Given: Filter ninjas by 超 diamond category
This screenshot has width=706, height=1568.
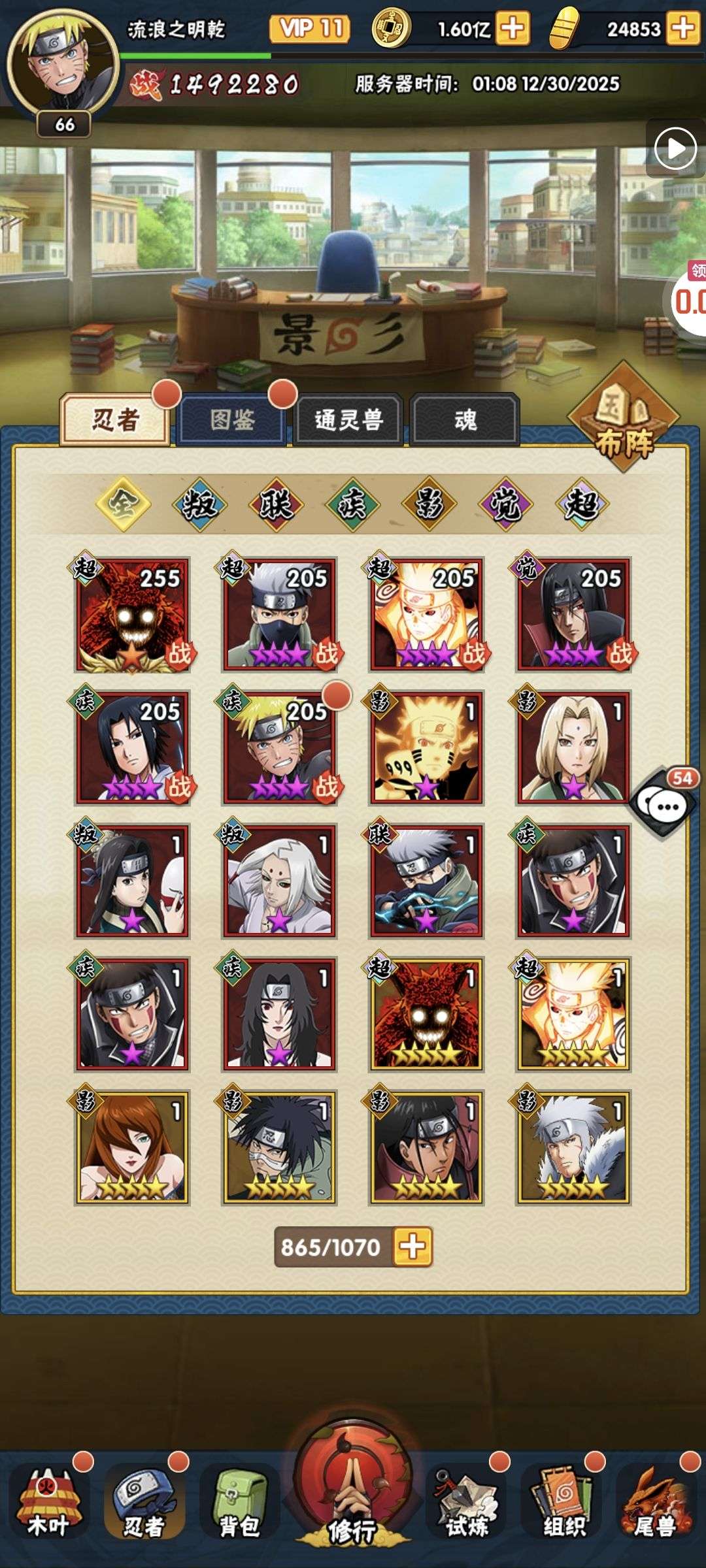Looking at the screenshot, I should (x=582, y=504).
